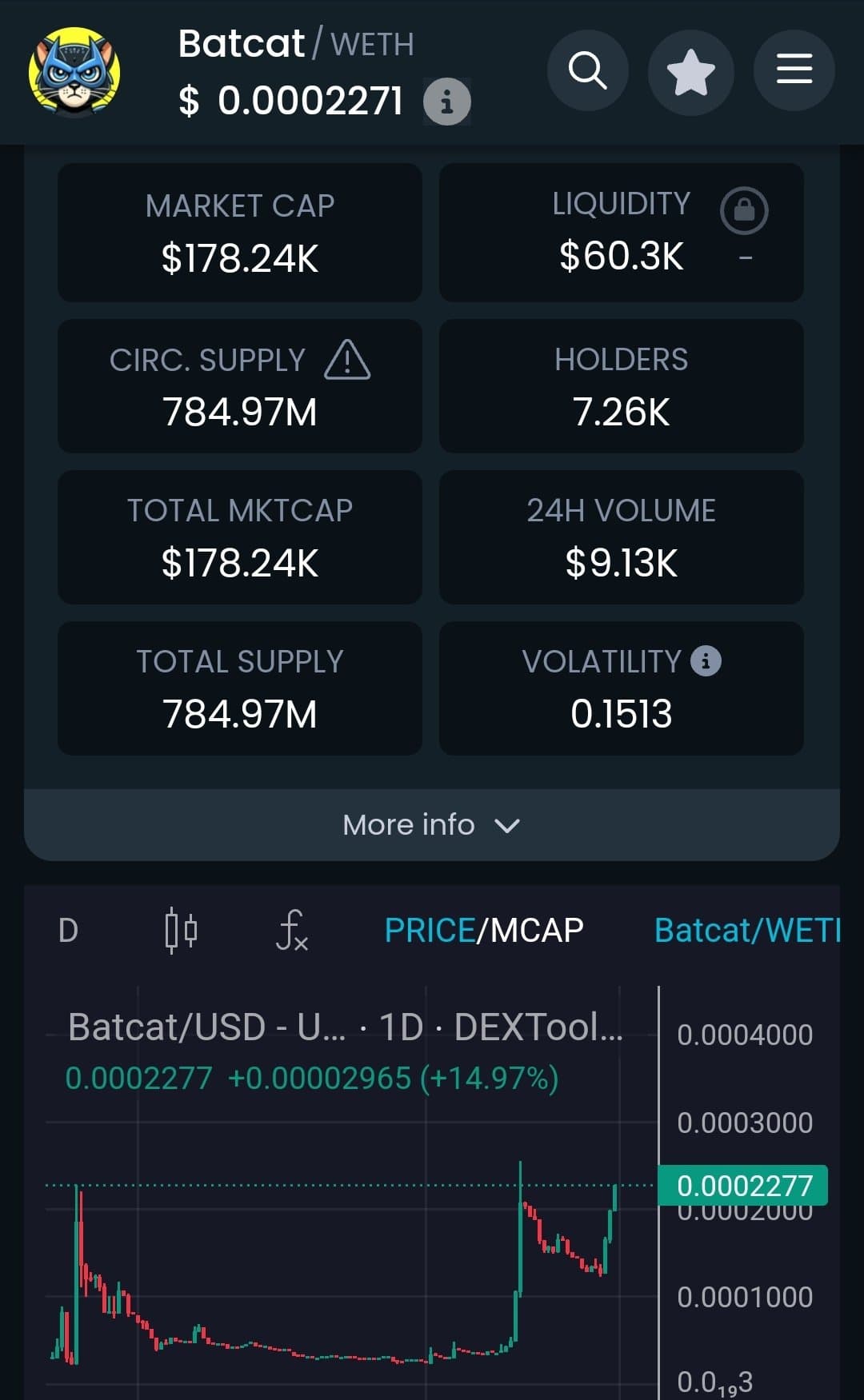Open the search magnifier icon
The image size is (864, 1400).
[x=587, y=70]
